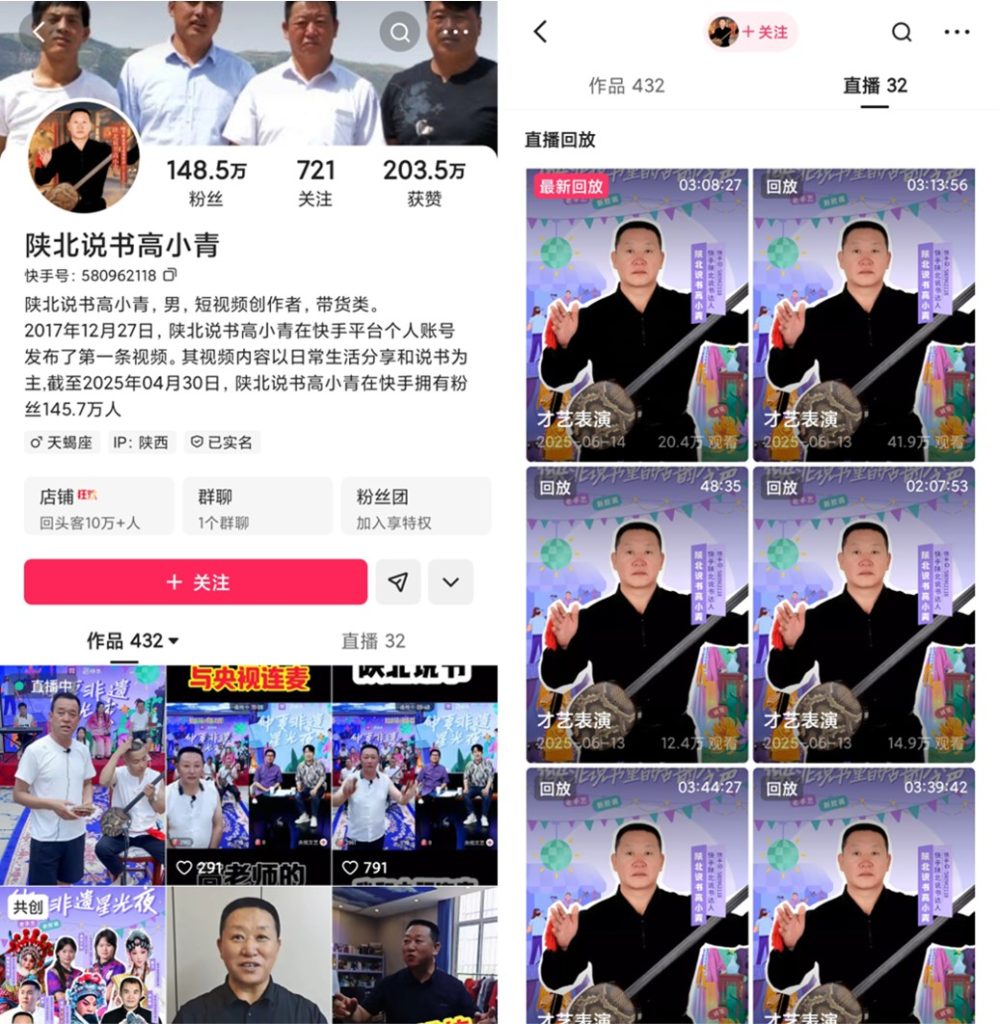Screen dimensions: 999x1024
Task: Play the replay lasting 03:13:56
Action: click(x=863, y=315)
